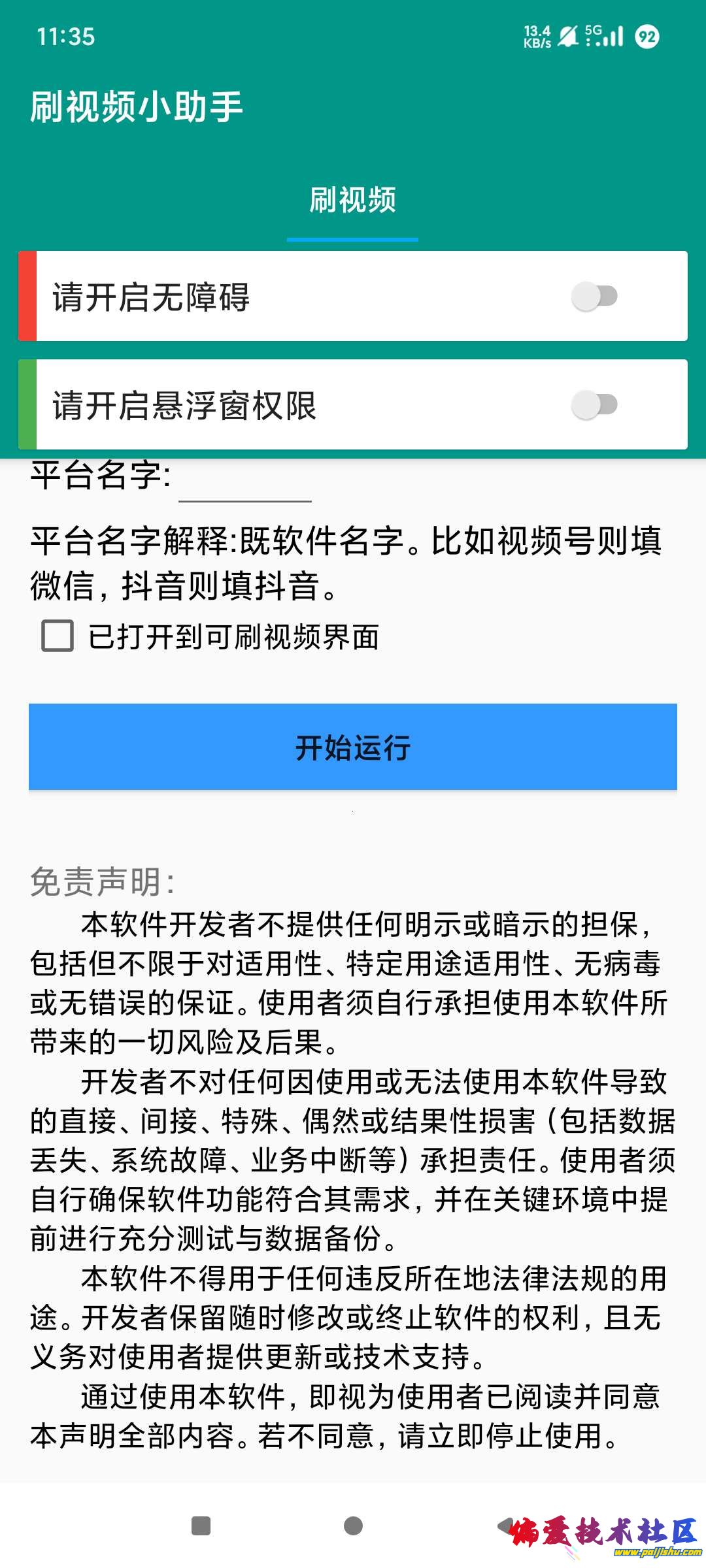Select the 刷视频 tab
The image size is (706, 1568).
tap(352, 201)
